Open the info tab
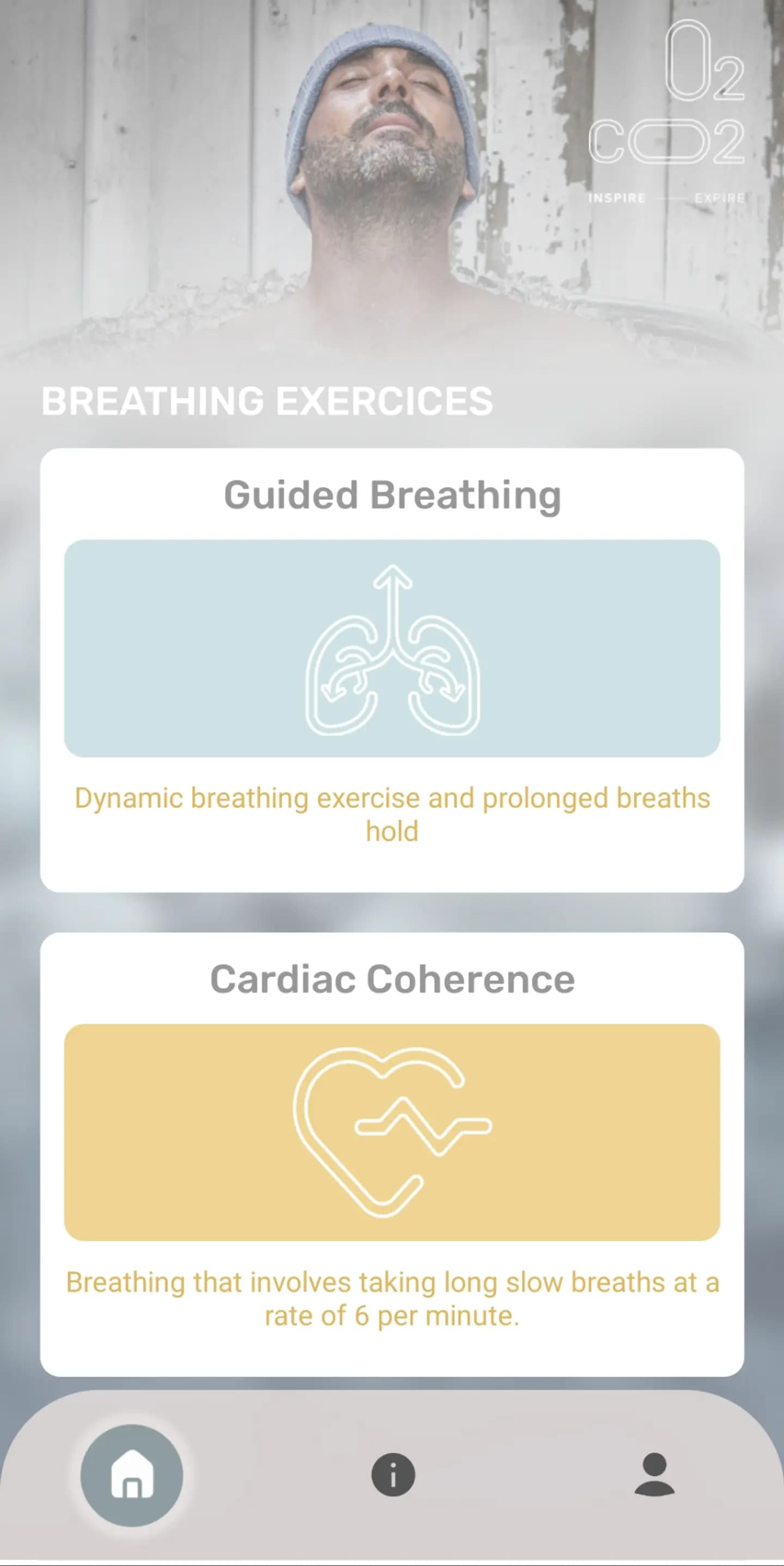This screenshot has width=784, height=1566. tap(393, 1475)
